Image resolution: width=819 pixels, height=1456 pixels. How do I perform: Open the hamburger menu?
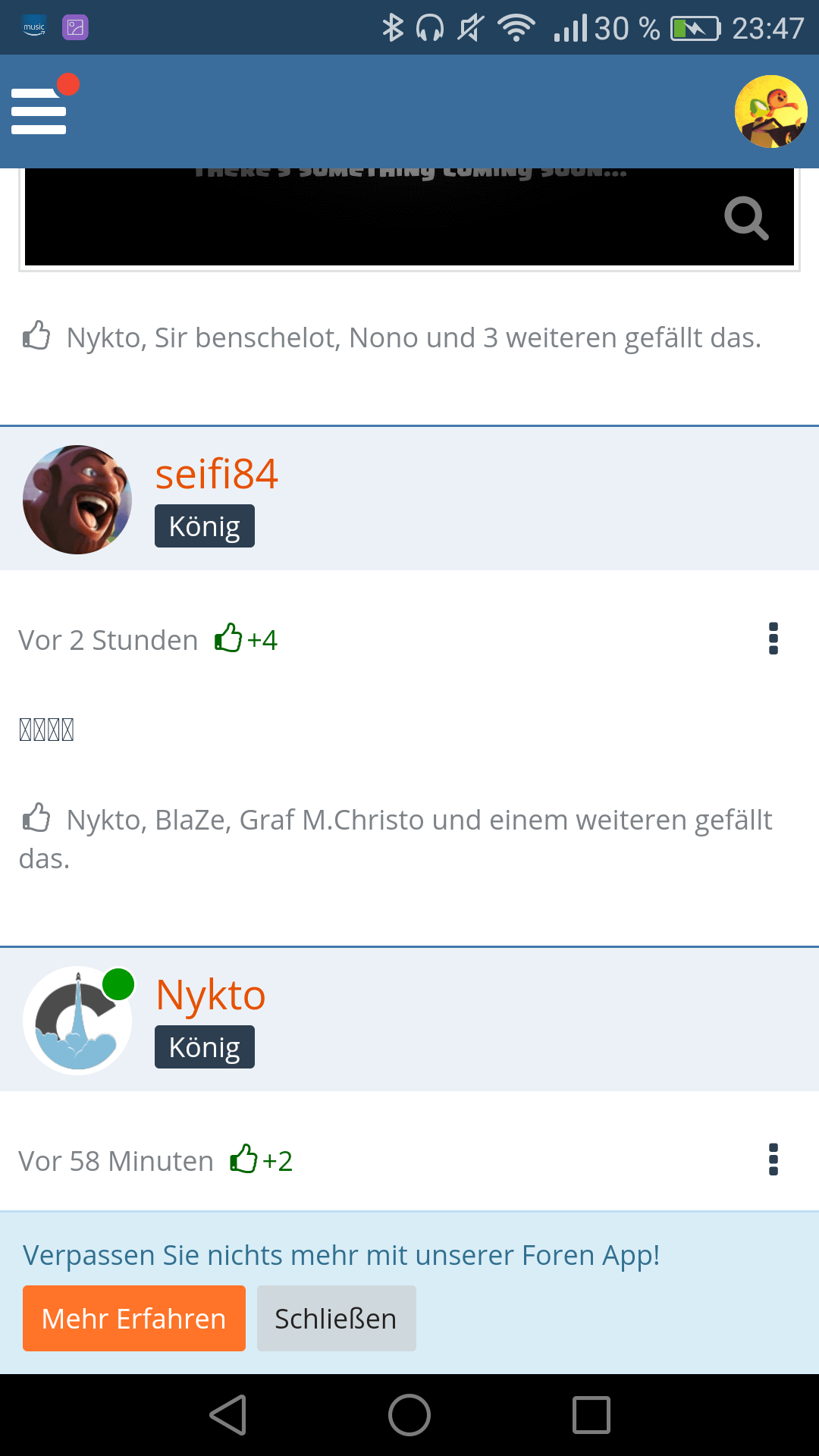tap(39, 111)
